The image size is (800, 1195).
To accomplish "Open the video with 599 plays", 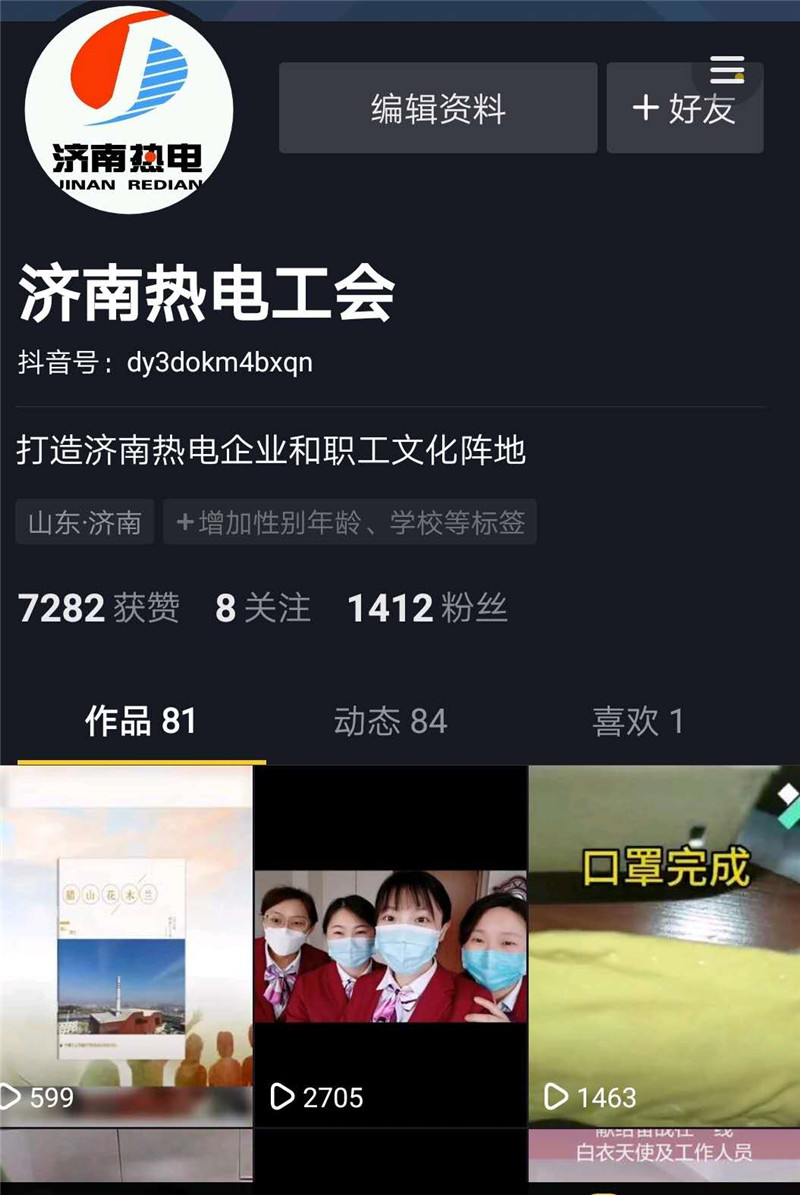I will click(x=126, y=945).
